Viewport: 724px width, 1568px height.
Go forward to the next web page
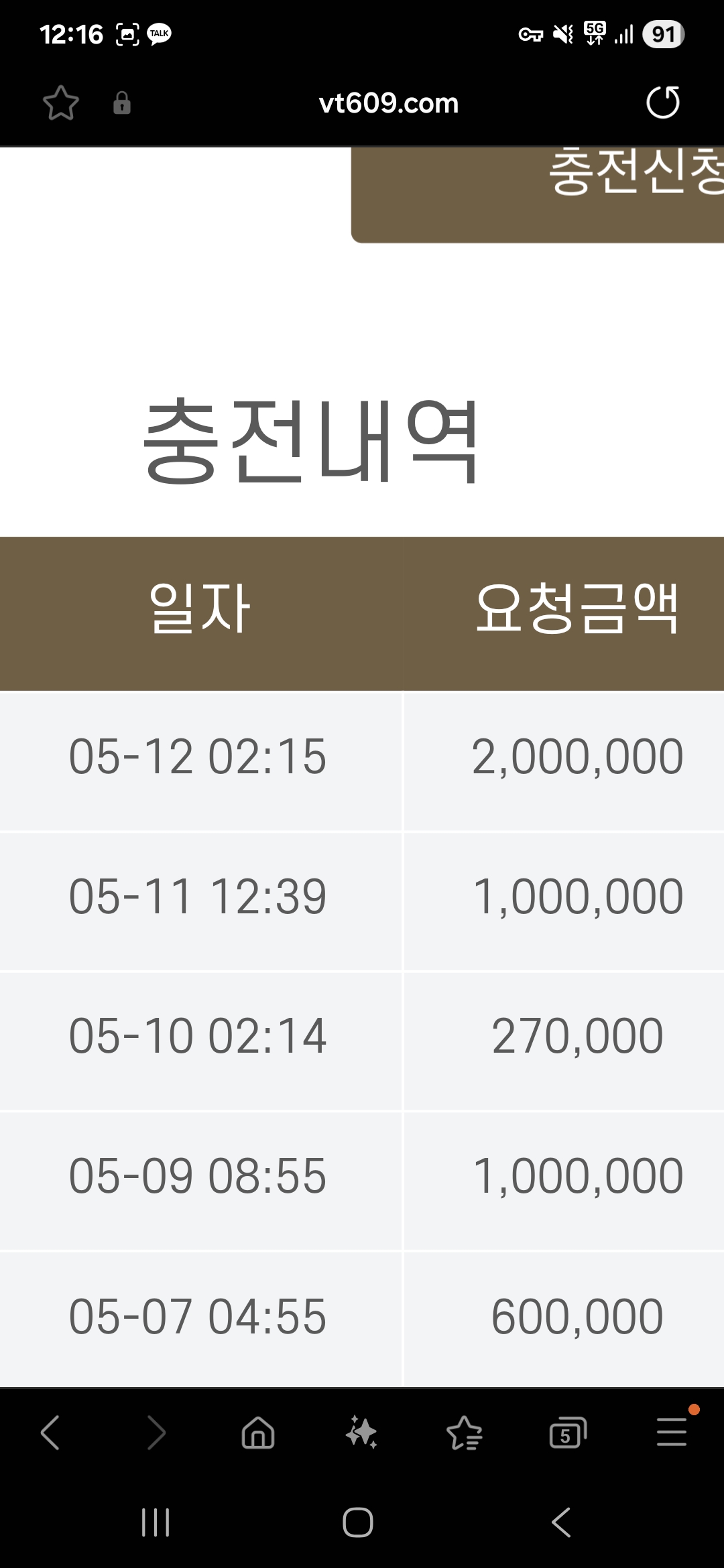(156, 1433)
